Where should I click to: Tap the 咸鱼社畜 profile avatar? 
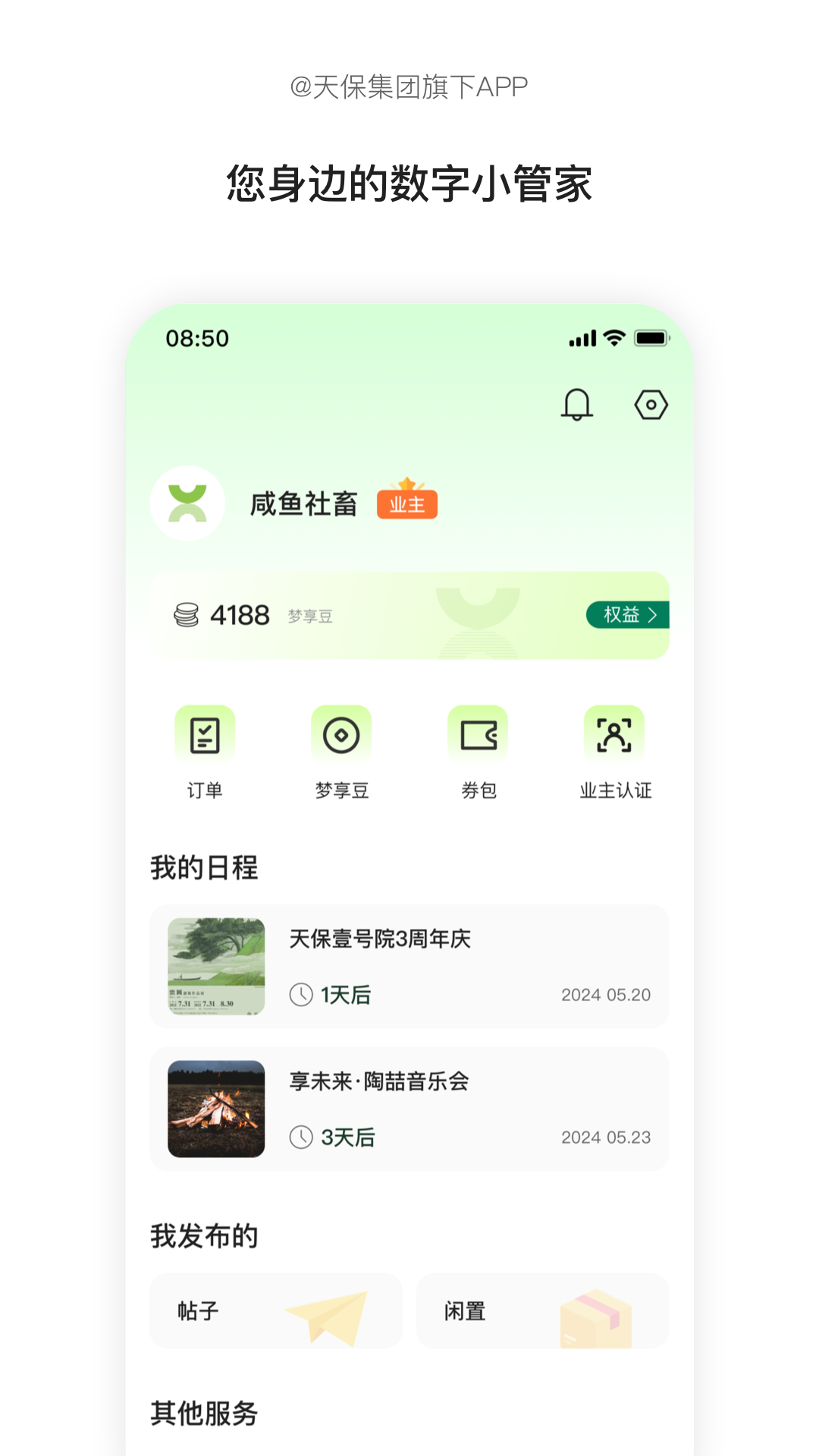(188, 503)
